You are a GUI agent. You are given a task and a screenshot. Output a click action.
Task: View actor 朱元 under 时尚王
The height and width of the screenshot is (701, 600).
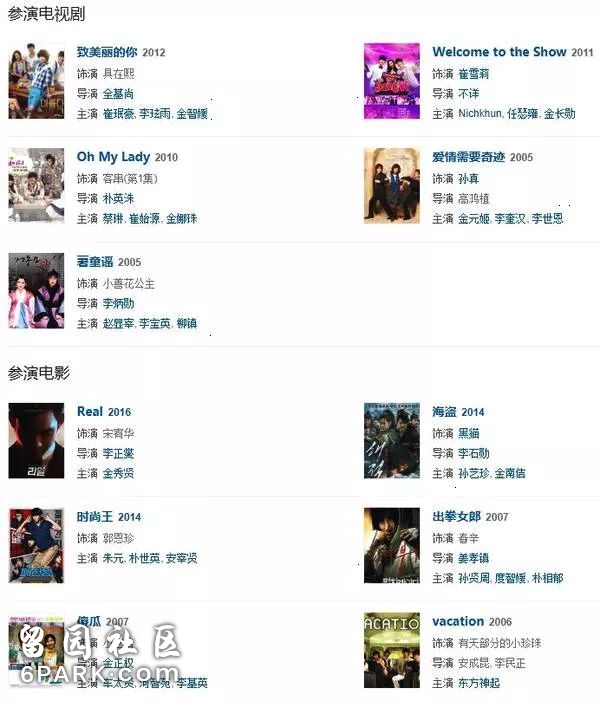(112, 558)
